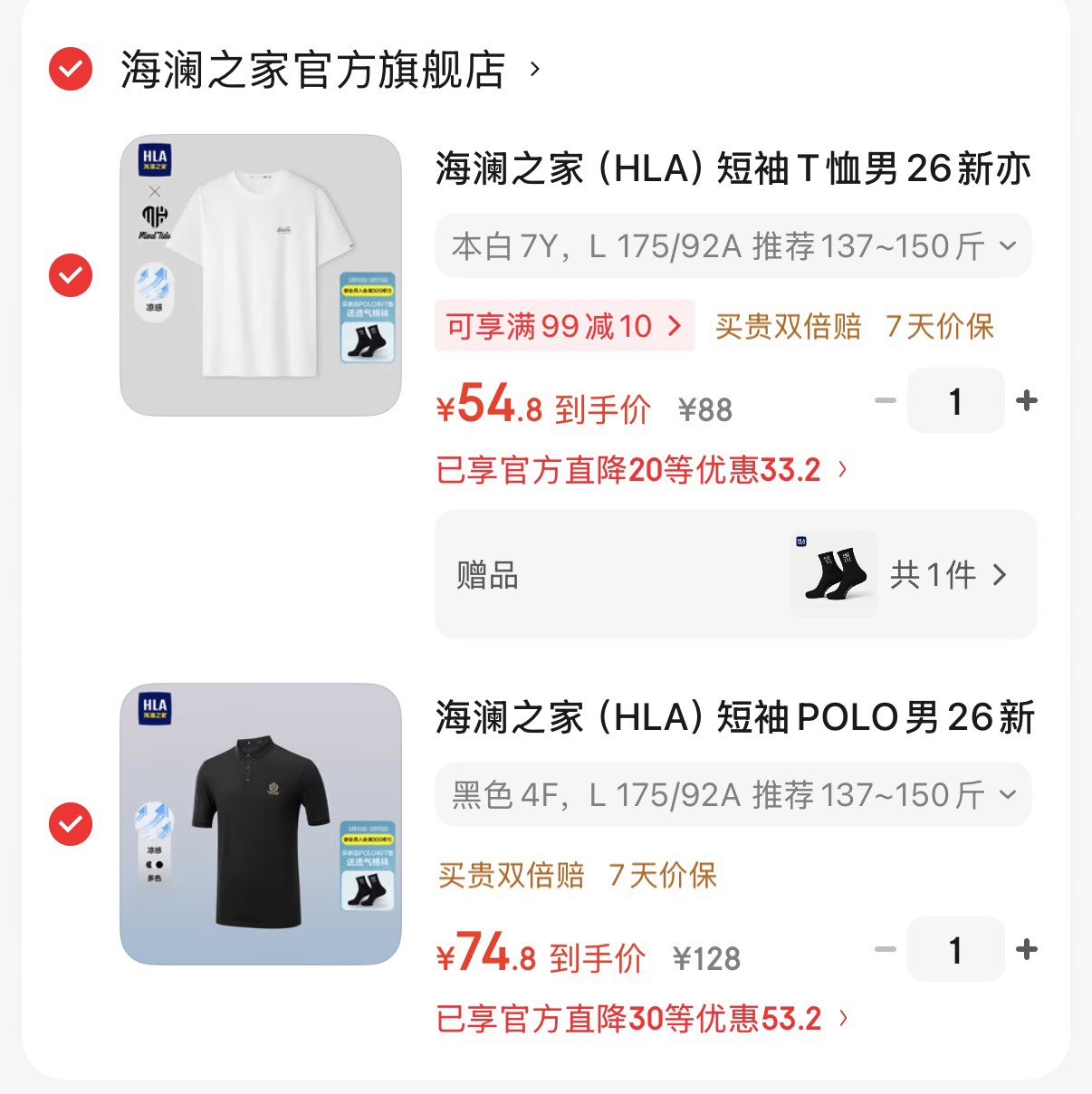Image resolution: width=1092 pixels, height=1094 pixels.
Task: Decrease quantity of the ¥74.8 POLO
Action: tap(885, 950)
